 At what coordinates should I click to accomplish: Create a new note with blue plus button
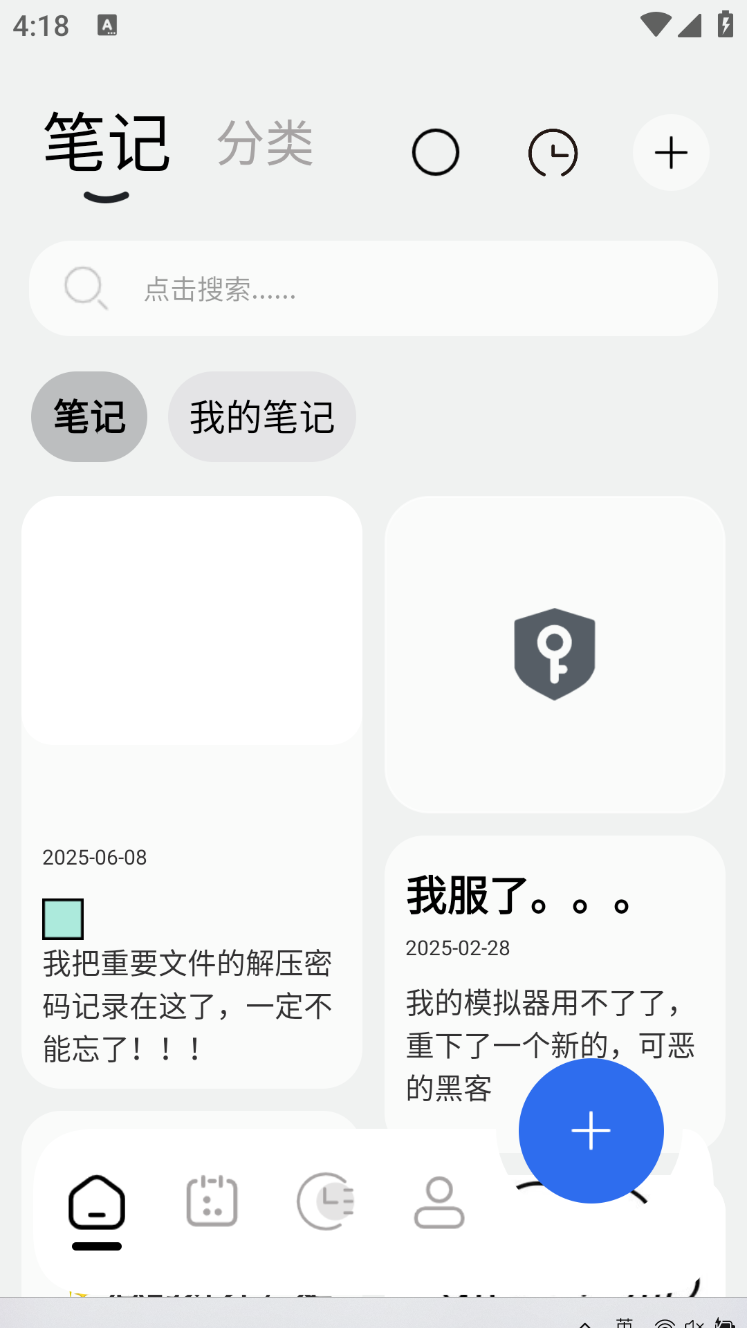coord(591,1131)
